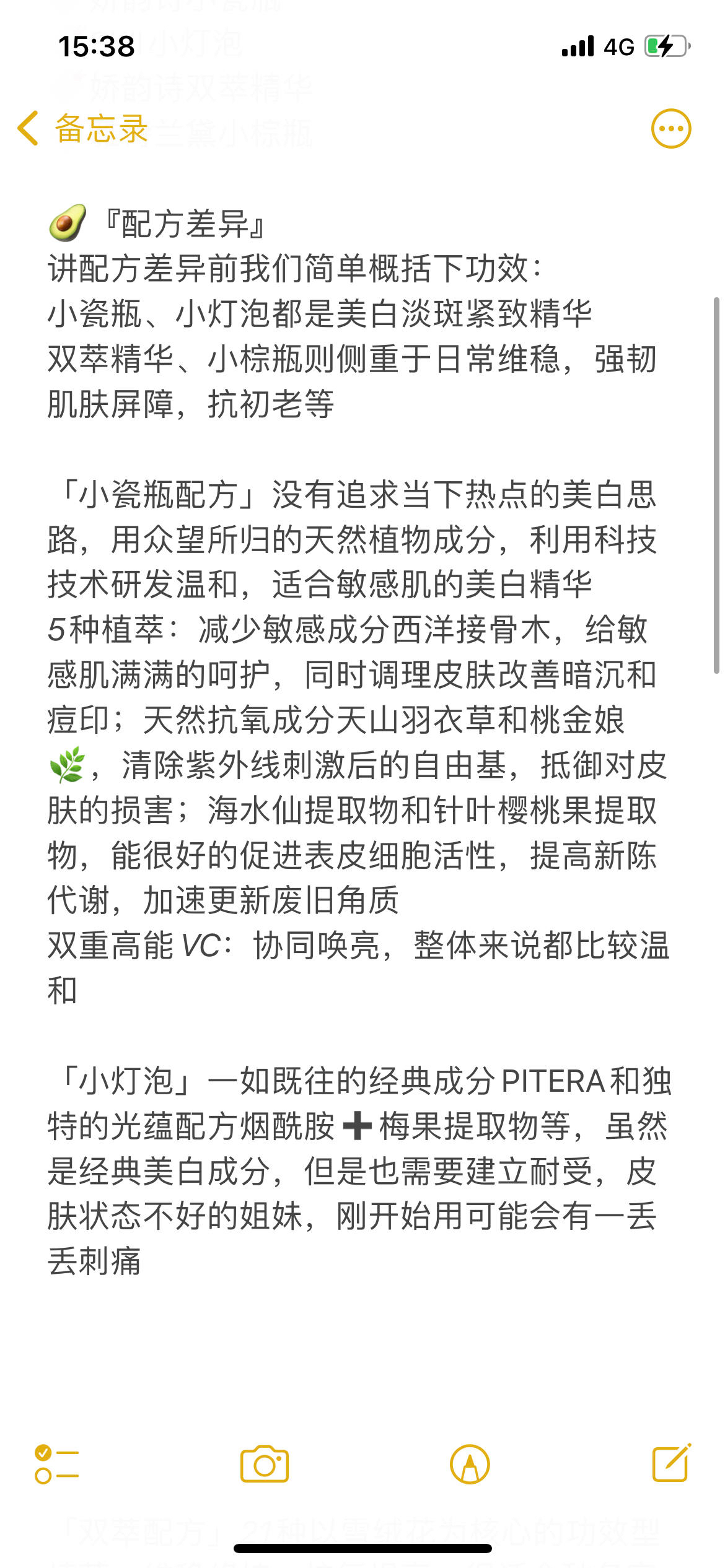Viewport: 725px width, 1568px height.
Task: Go back to the 备忘录 notes list
Action: pyautogui.click(x=82, y=129)
